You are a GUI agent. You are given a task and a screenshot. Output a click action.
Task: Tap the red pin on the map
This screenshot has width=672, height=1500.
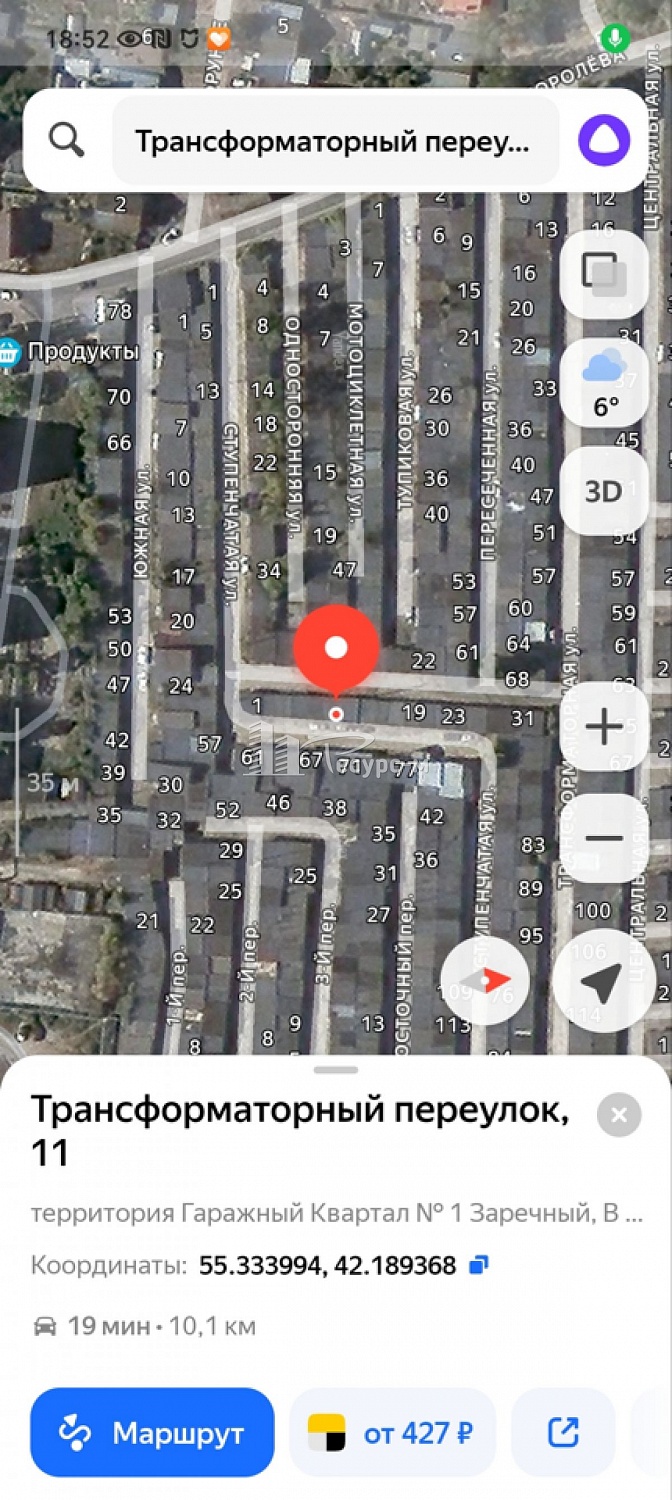click(x=336, y=648)
